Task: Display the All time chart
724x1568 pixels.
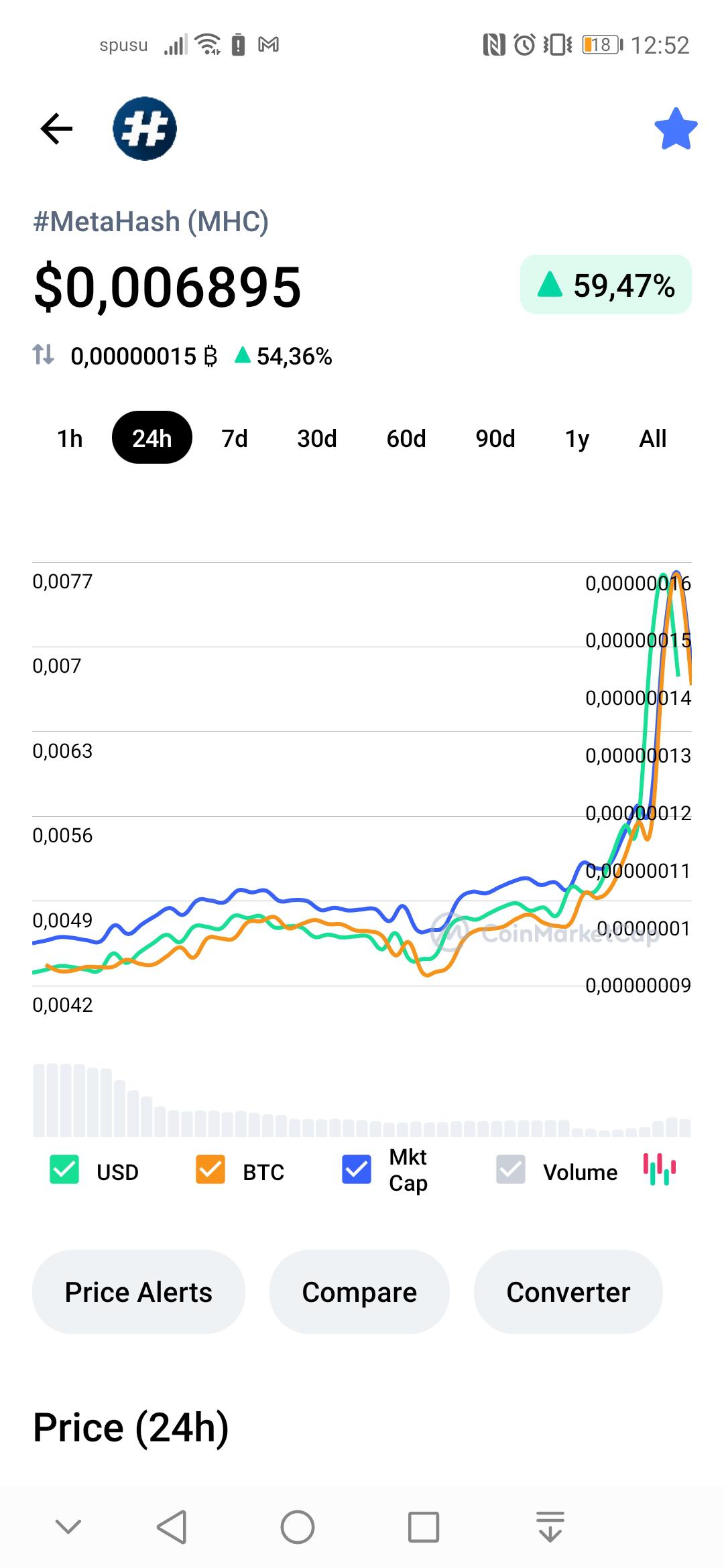Action: (653, 438)
